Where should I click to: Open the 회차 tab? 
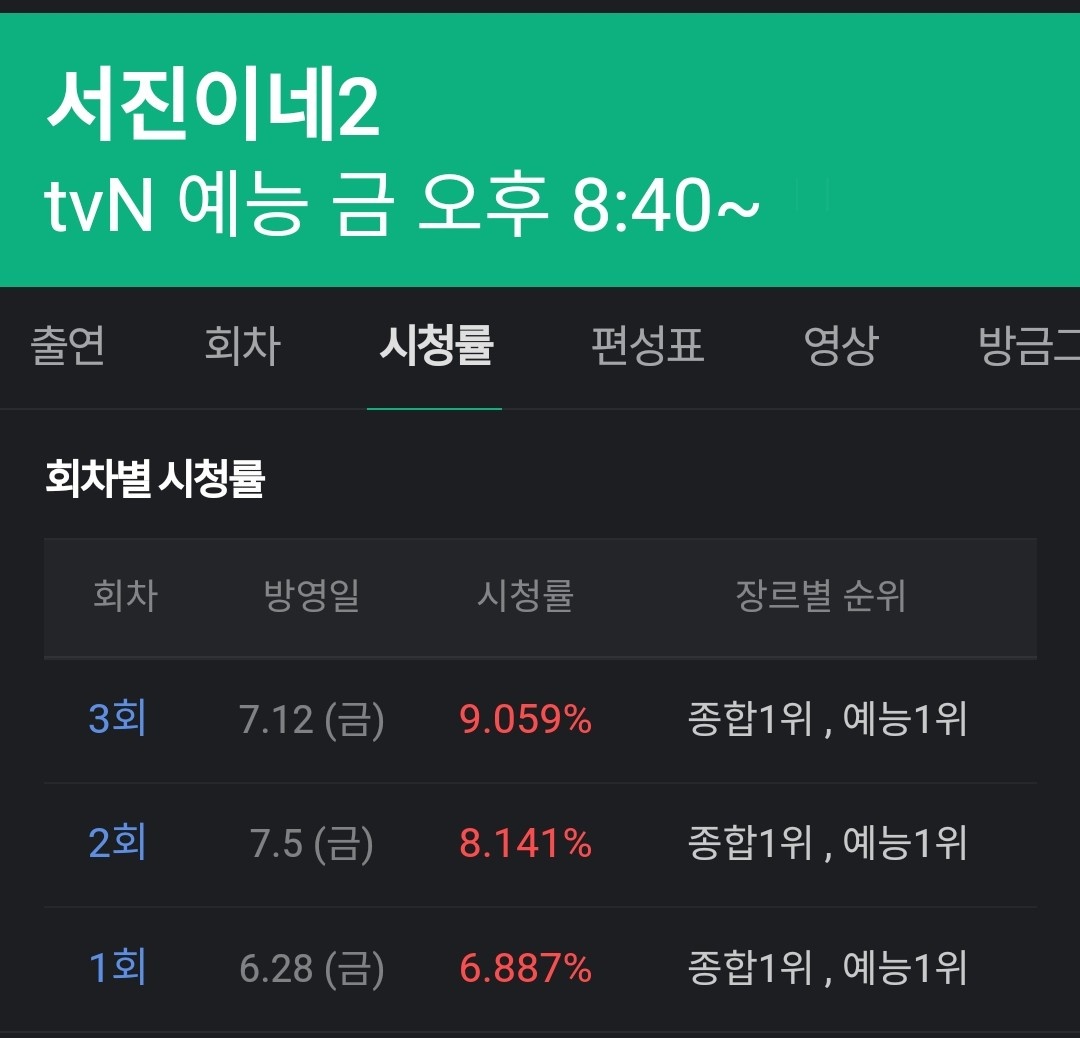242,346
